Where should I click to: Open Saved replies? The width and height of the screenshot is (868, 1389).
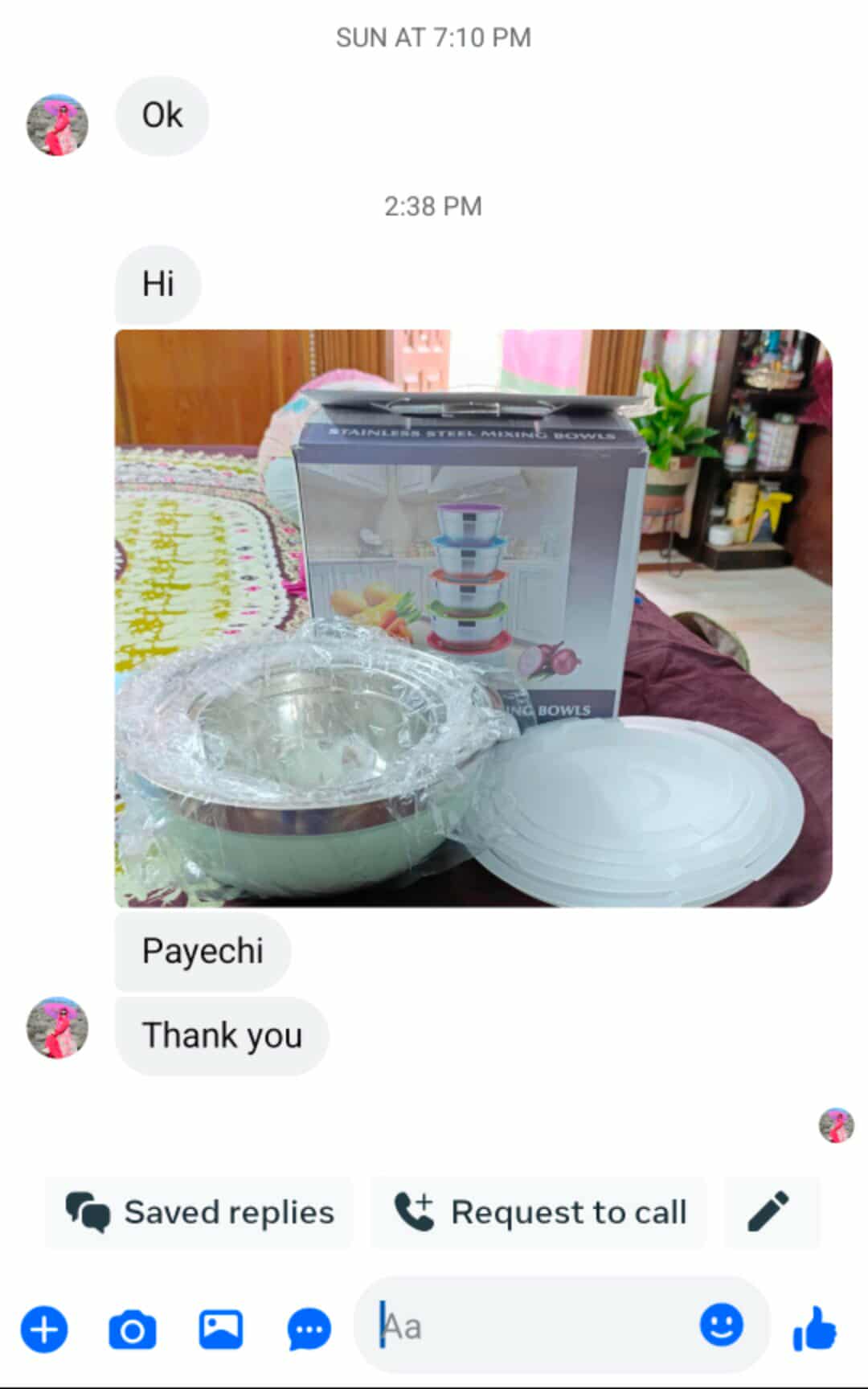pos(200,1212)
